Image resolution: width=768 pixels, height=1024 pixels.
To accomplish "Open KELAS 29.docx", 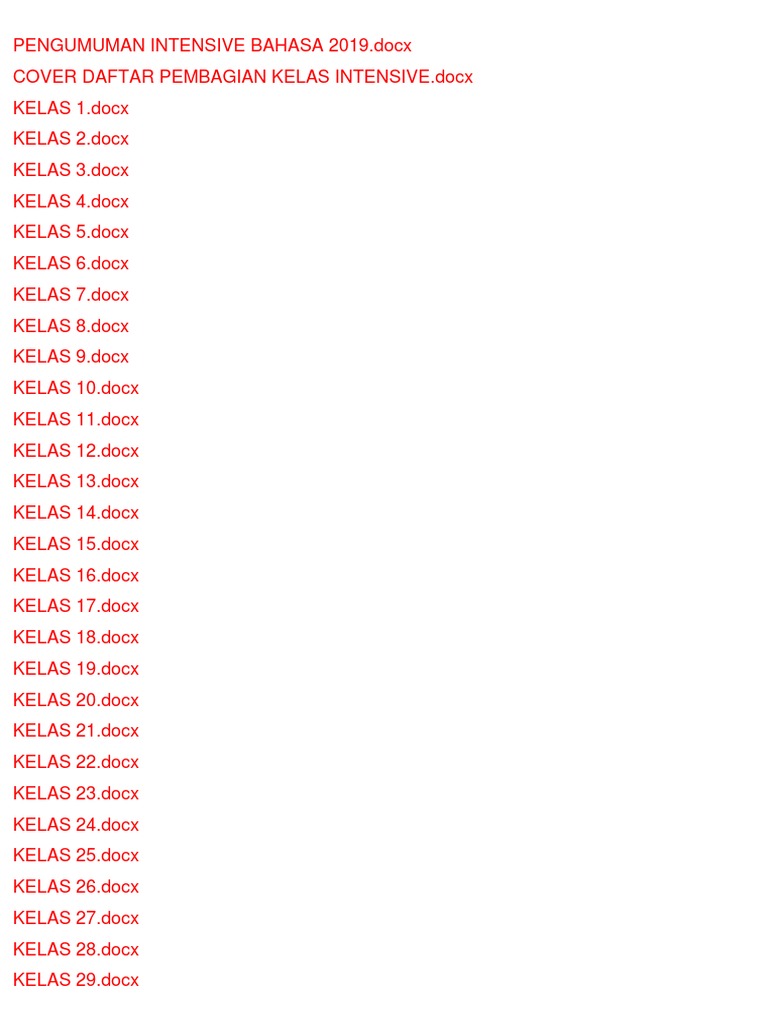I will pos(76,980).
